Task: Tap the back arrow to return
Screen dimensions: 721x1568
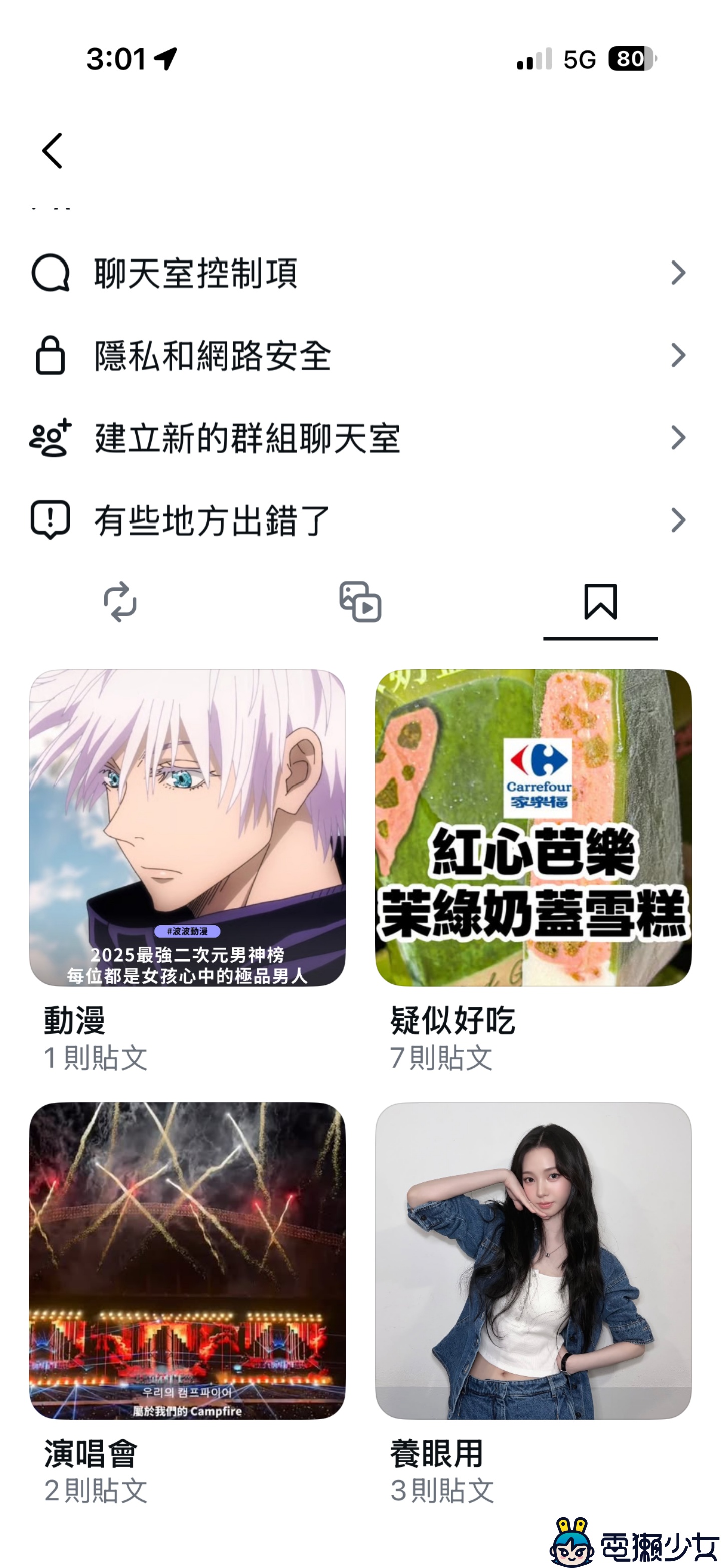Action: click(51, 150)
